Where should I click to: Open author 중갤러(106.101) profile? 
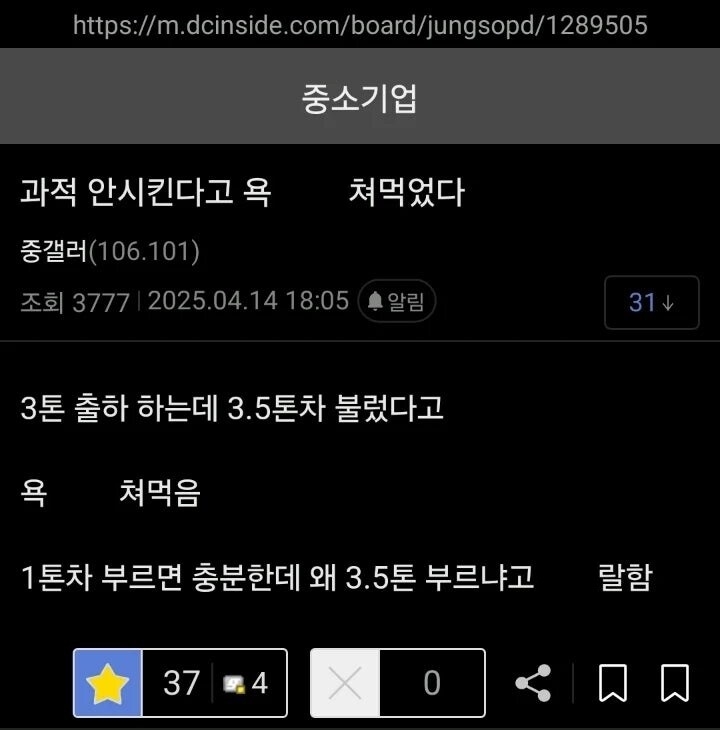110,251
